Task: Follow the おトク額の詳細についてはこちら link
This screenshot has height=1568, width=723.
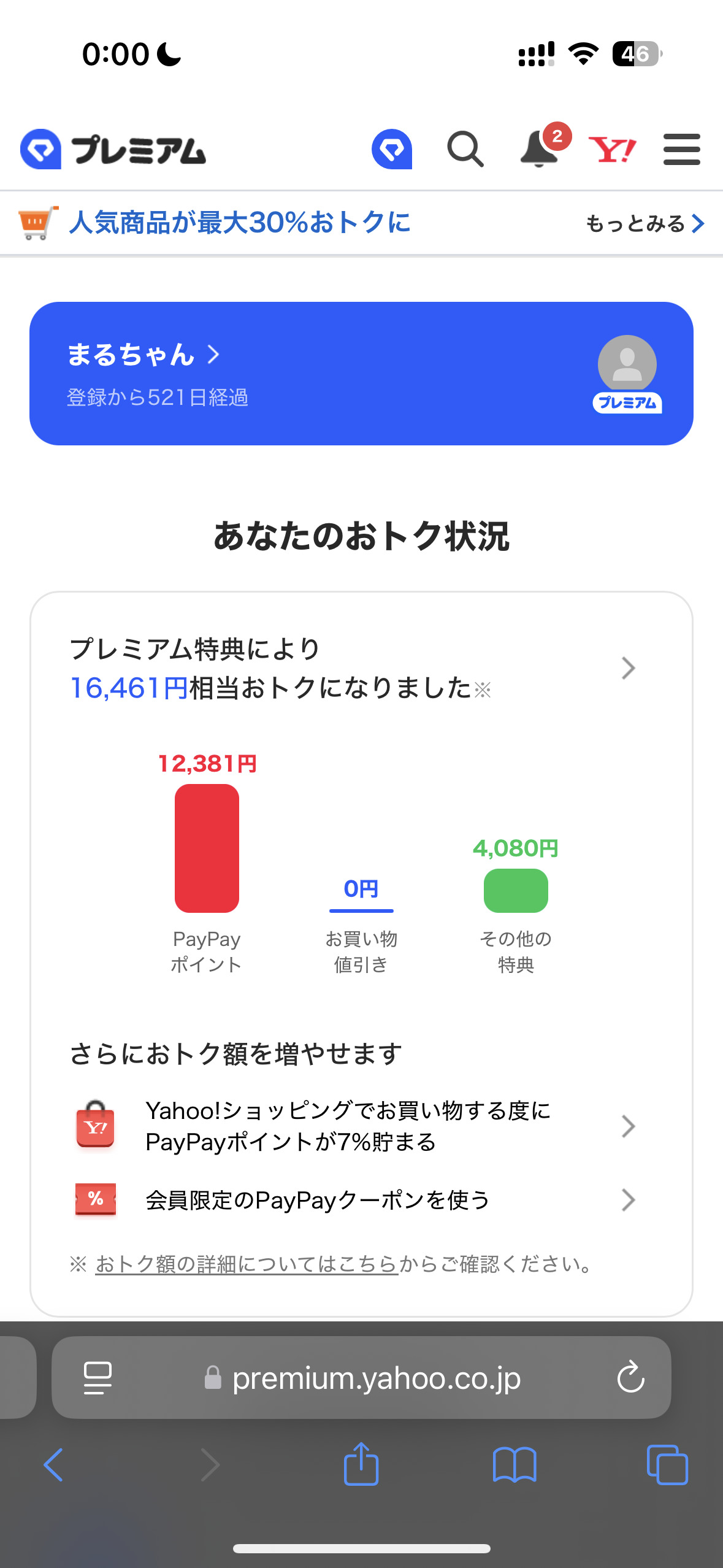Action: click(x=247, y=1264)
